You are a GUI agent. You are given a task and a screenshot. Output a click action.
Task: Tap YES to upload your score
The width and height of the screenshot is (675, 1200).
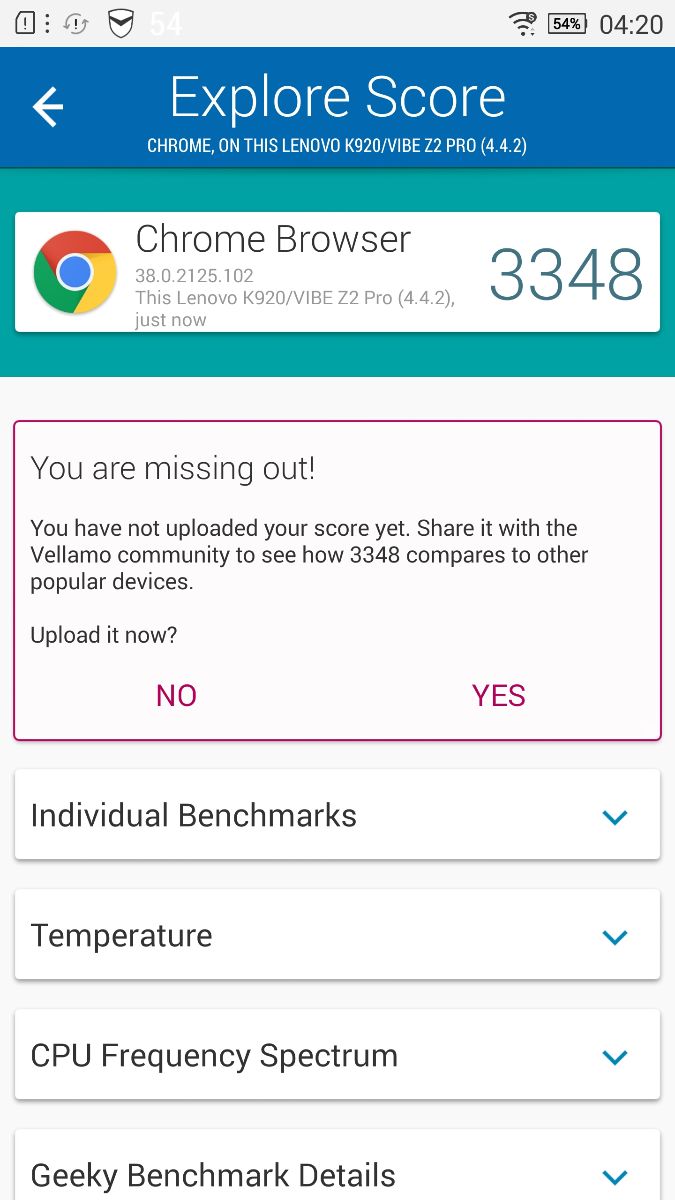point(498,696)
